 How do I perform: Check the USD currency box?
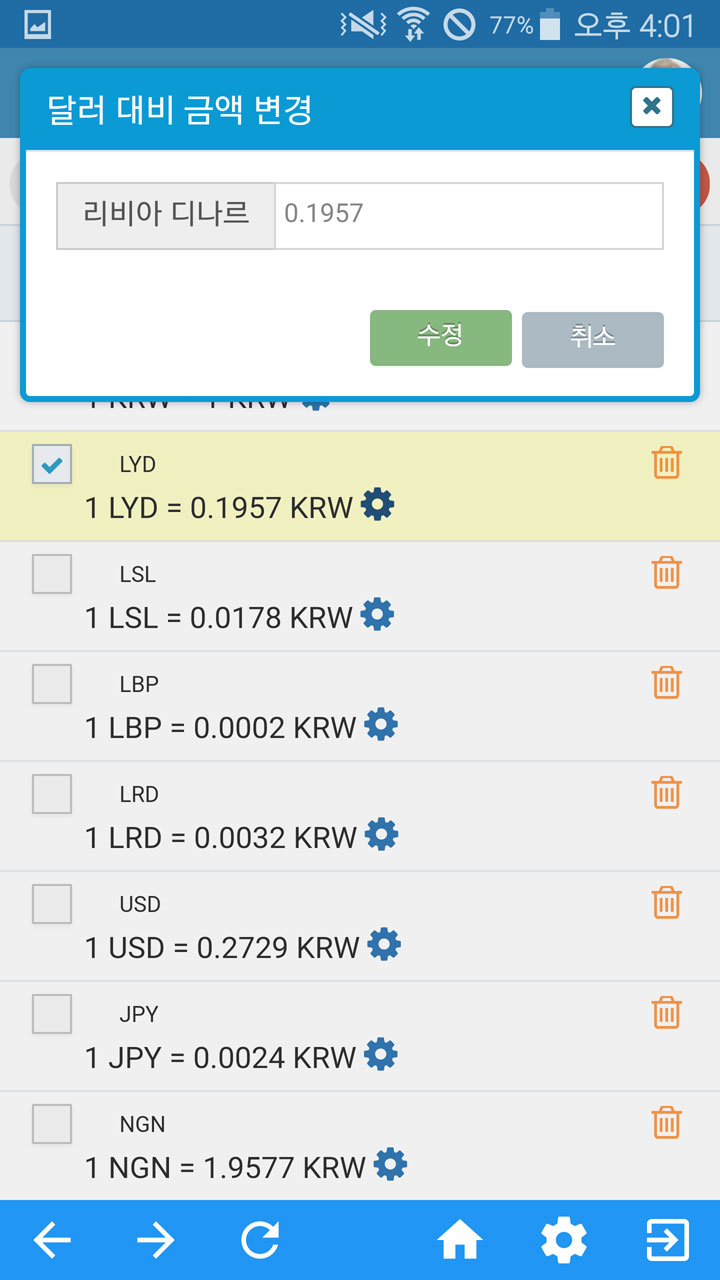tap(52, 904)
